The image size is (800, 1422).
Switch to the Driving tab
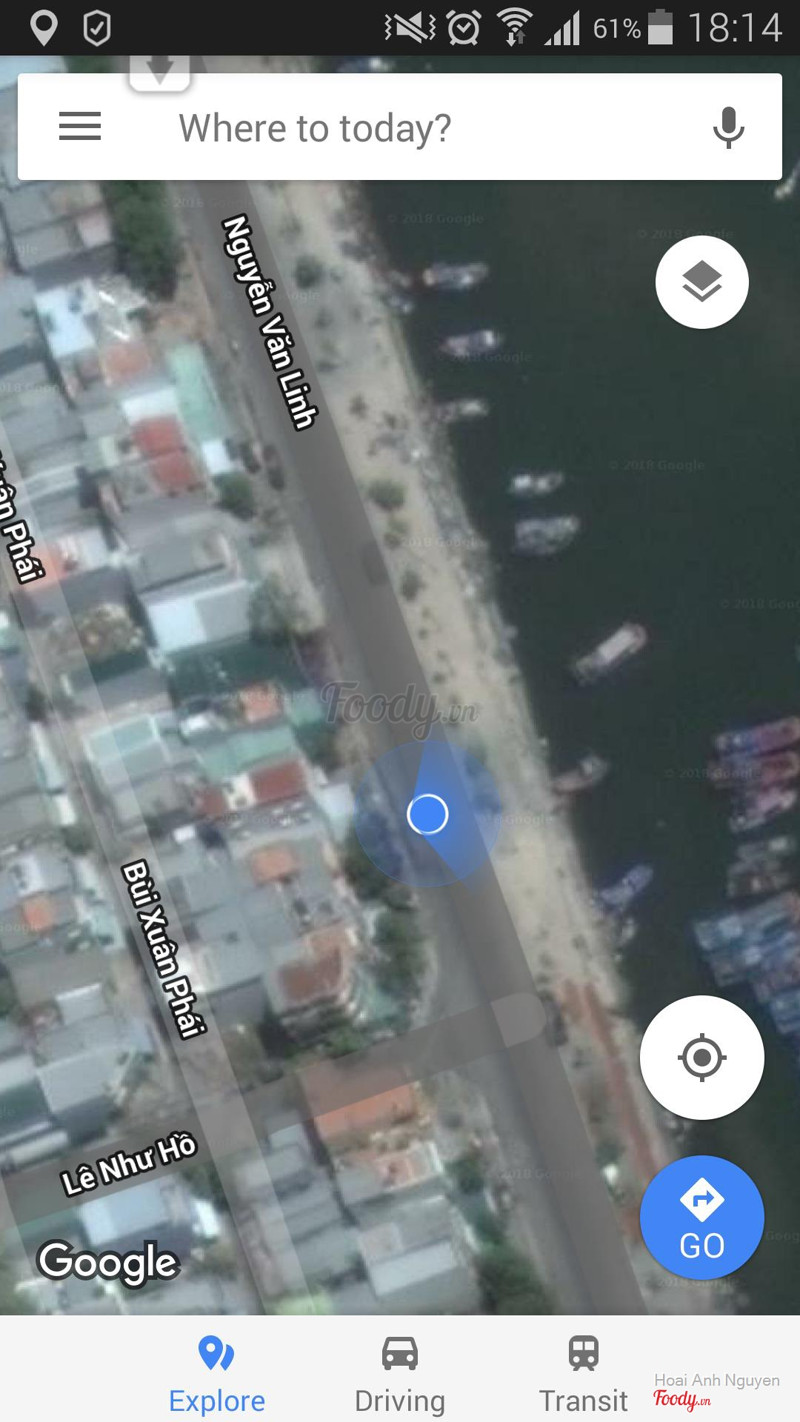(x=400, y=1372)
